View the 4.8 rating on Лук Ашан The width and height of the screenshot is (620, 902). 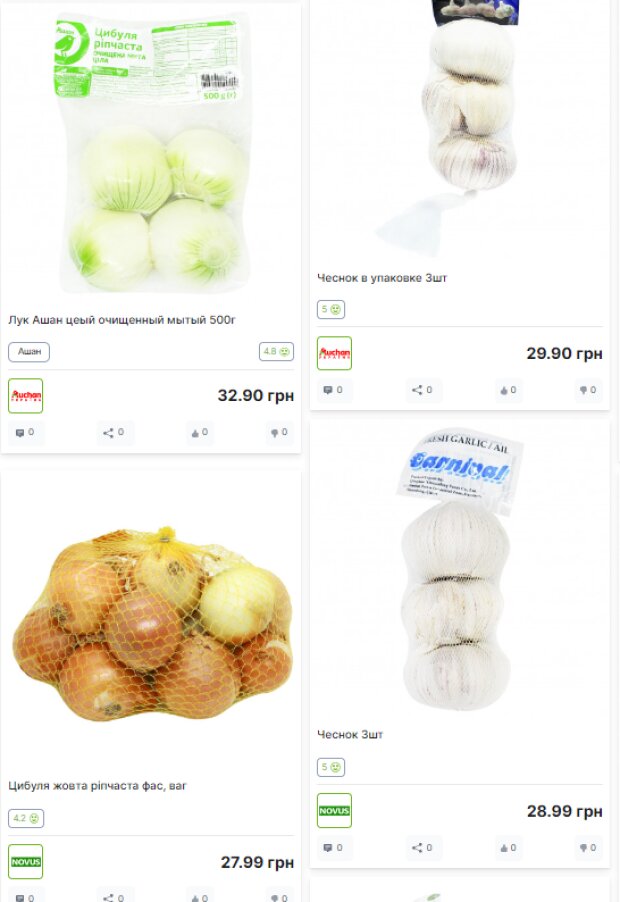[276, 352]
